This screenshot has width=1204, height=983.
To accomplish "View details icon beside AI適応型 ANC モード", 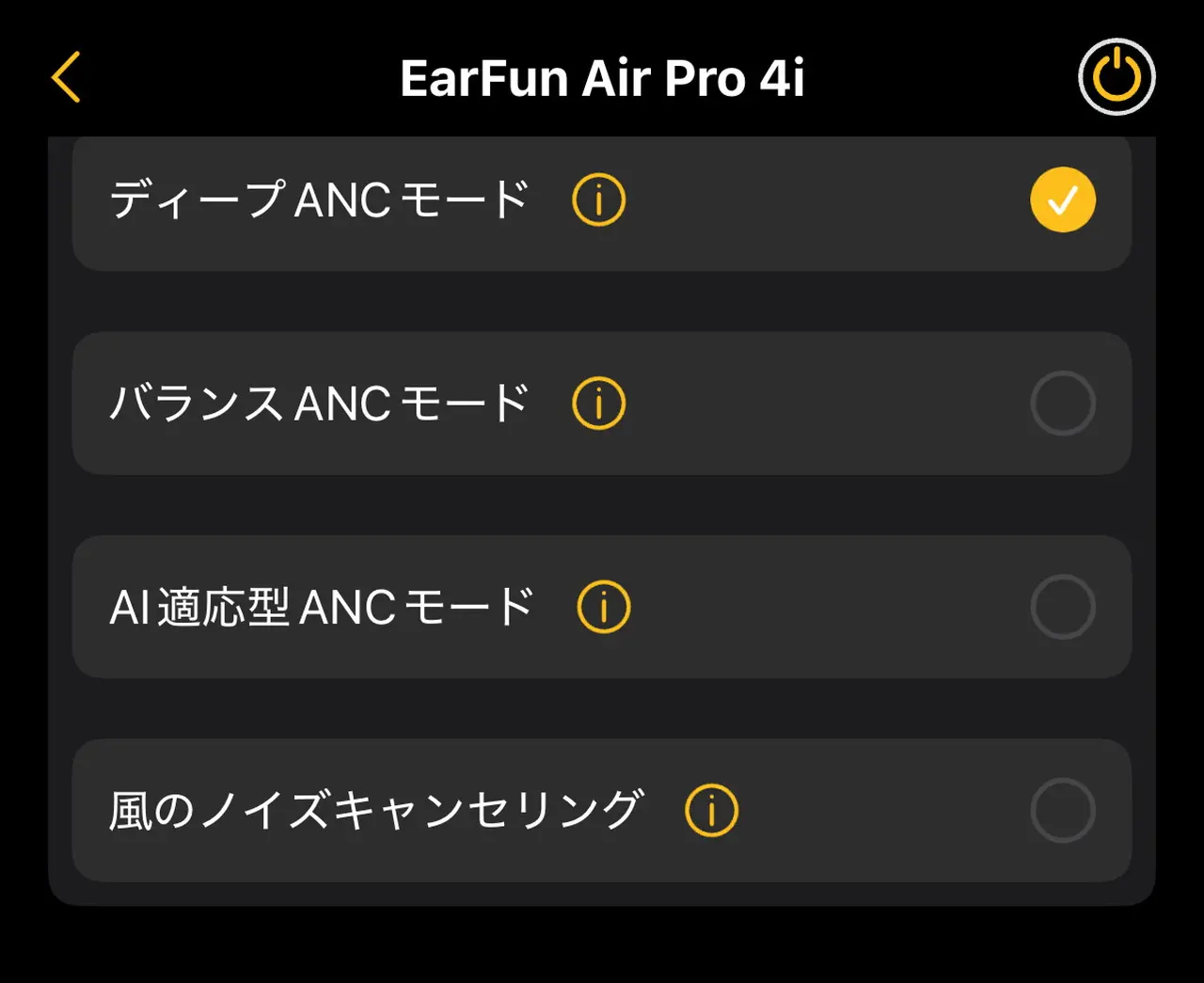I will (x=604, y=607).
